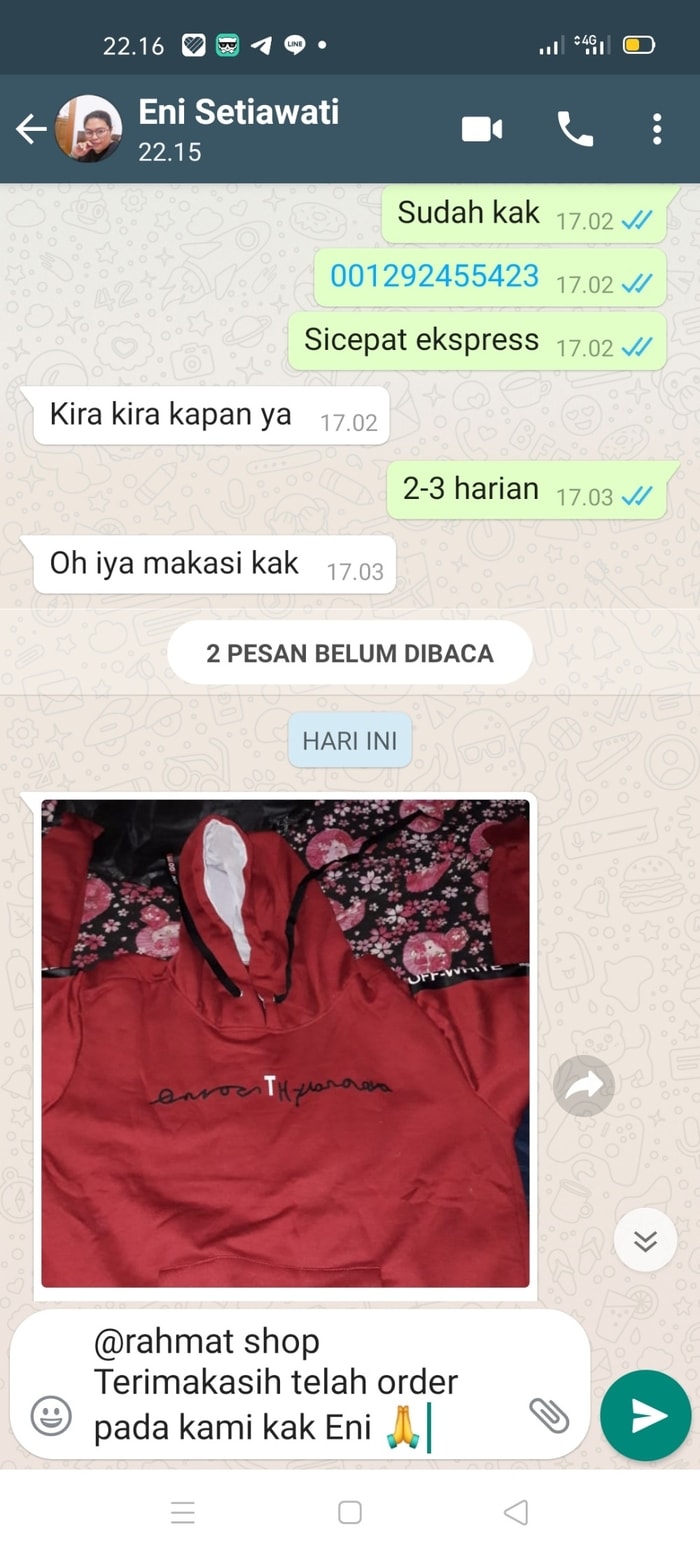Start a video call with Eni Setiawati
This screenshot has height=1555, width=700.
point(481,129)
